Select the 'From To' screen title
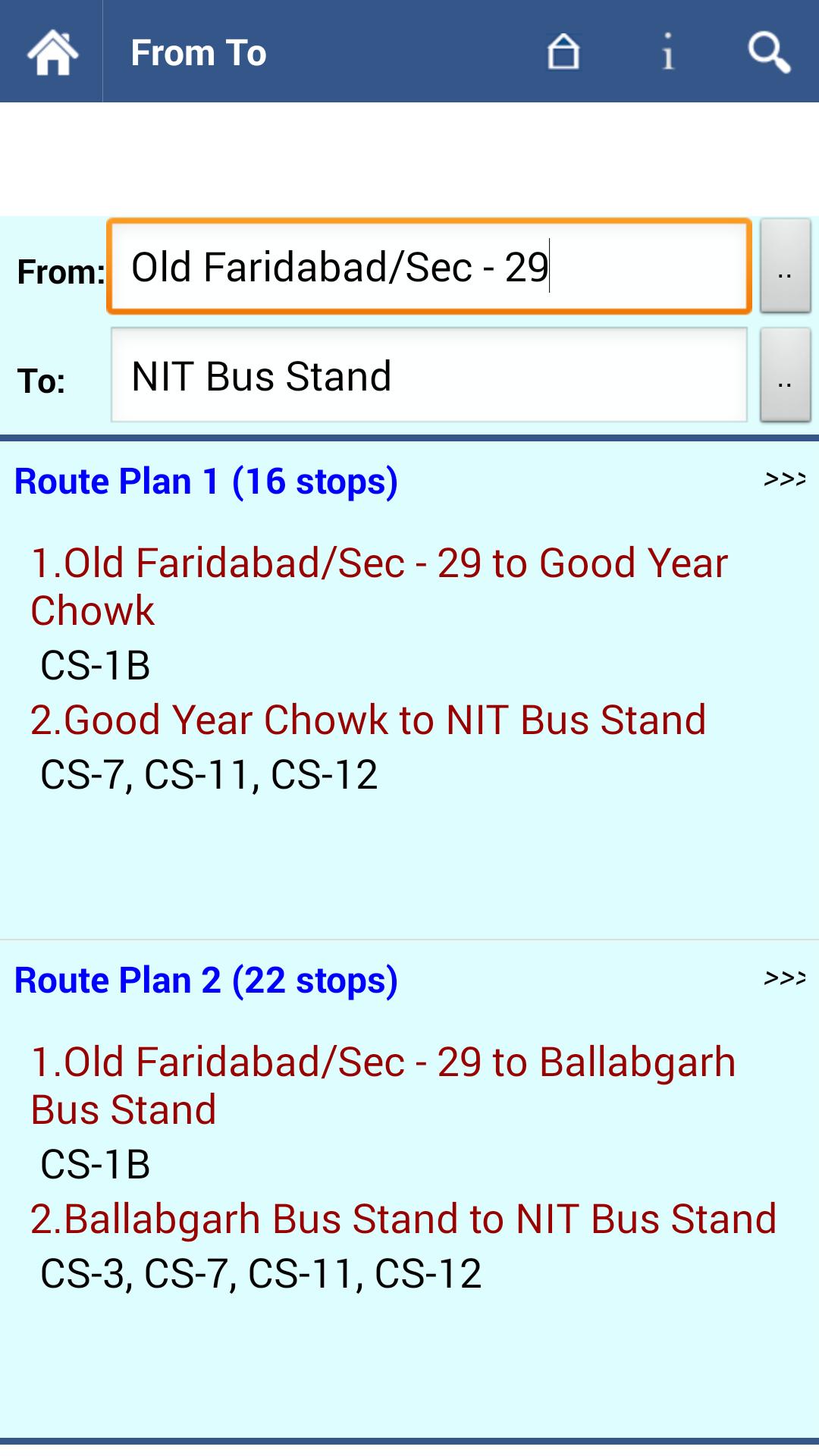Image resolution: width=819 pixels, height=1456 pixels. [198, 52]
